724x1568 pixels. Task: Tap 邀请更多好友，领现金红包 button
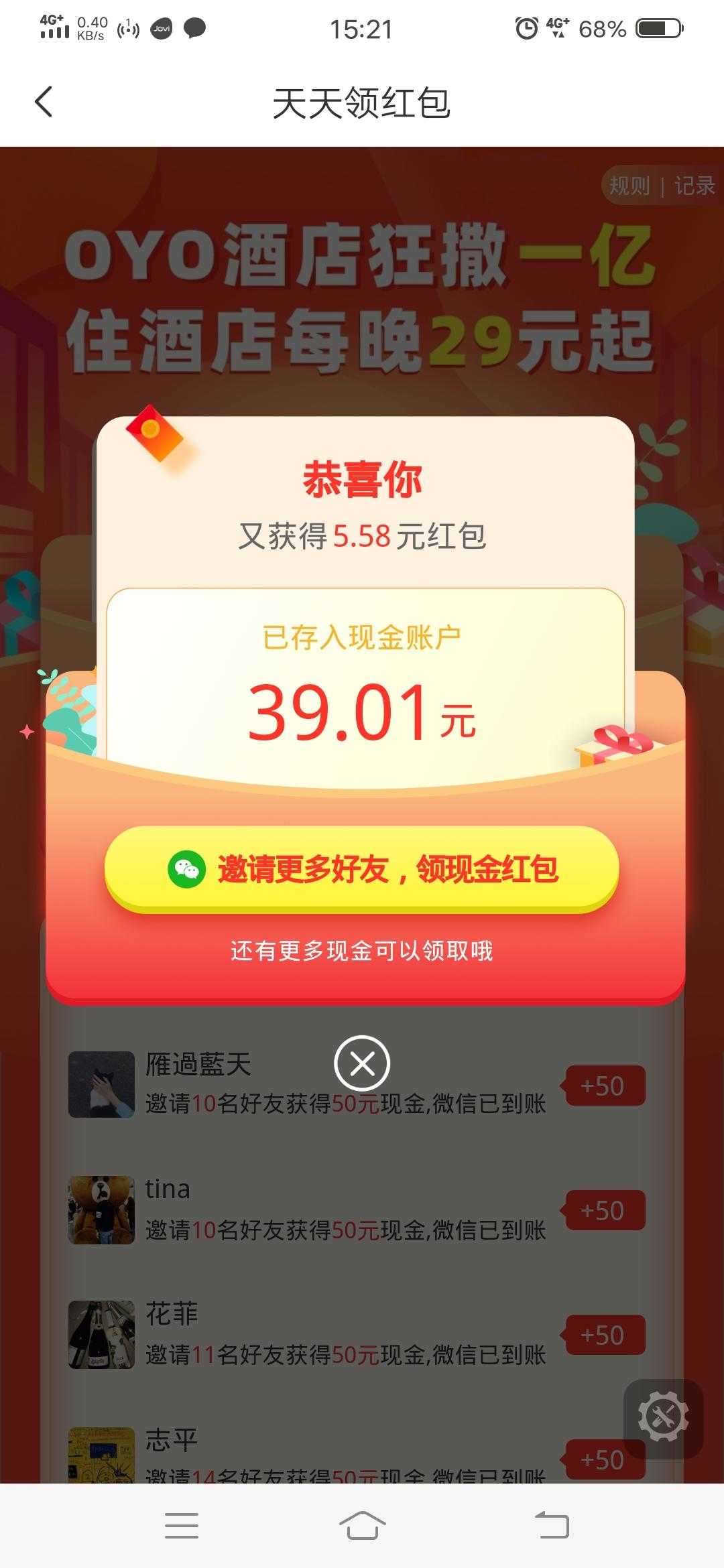coord(361,869)
